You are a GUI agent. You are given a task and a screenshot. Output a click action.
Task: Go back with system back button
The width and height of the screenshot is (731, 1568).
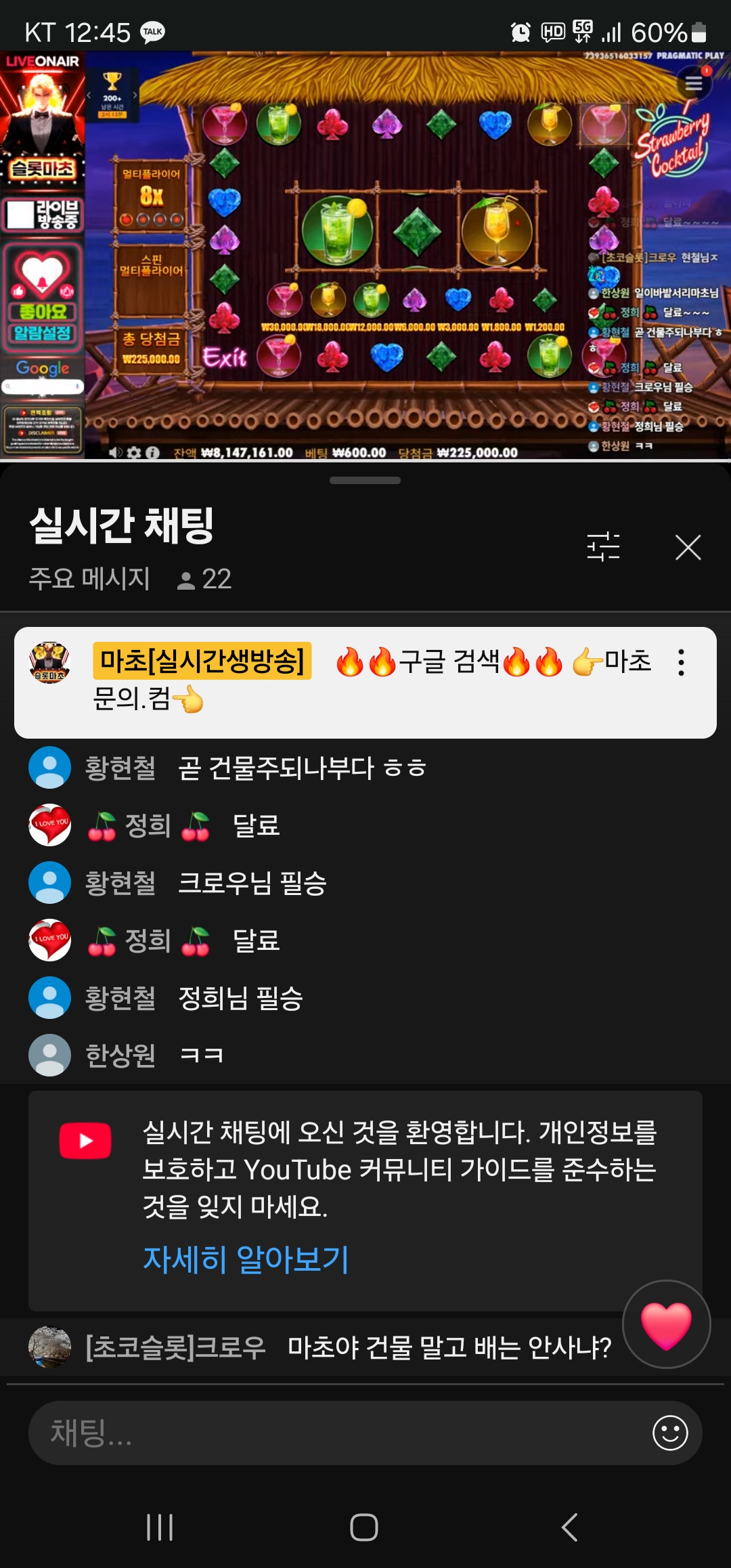point(569,1527)
